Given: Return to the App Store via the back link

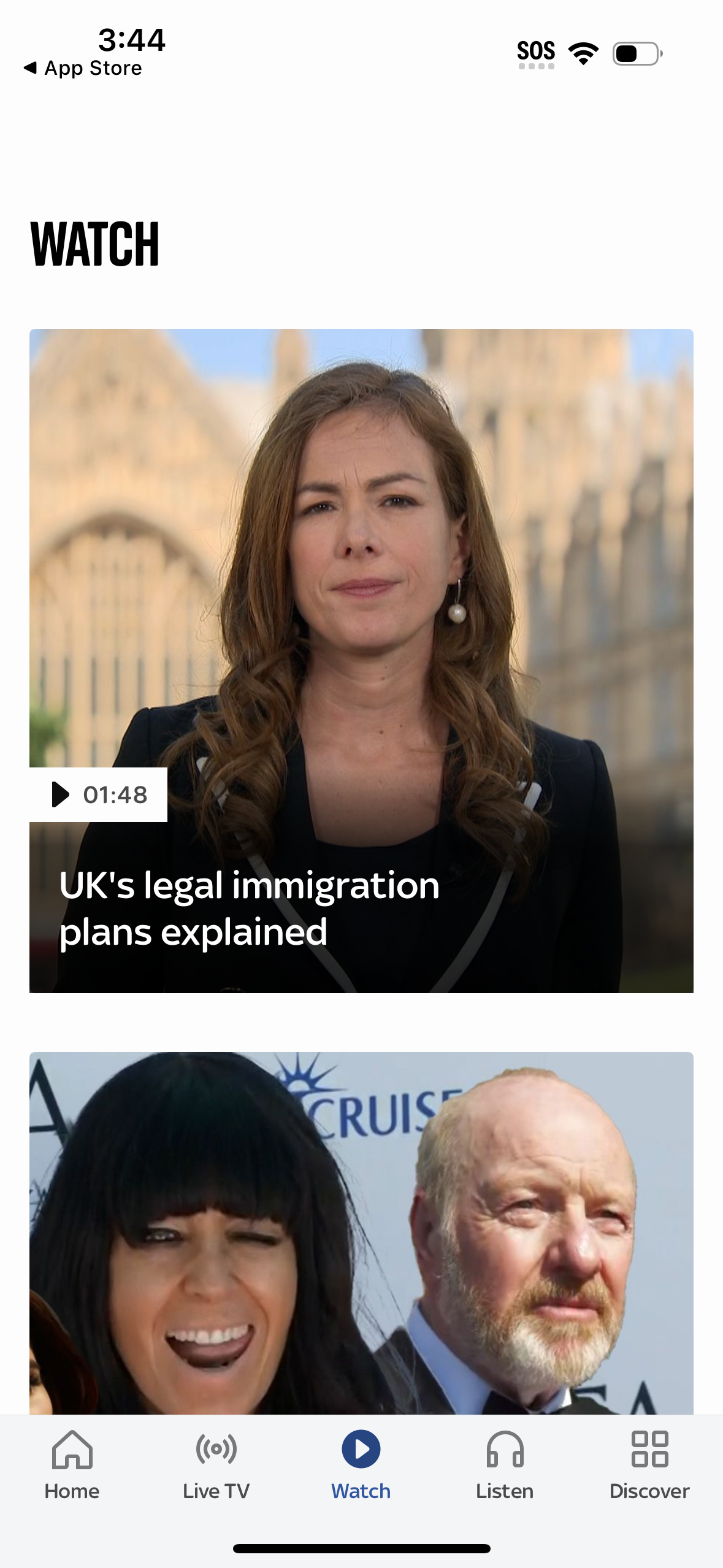Looking at the screenshot, I should pyautogui.click(x=83, y=67).
